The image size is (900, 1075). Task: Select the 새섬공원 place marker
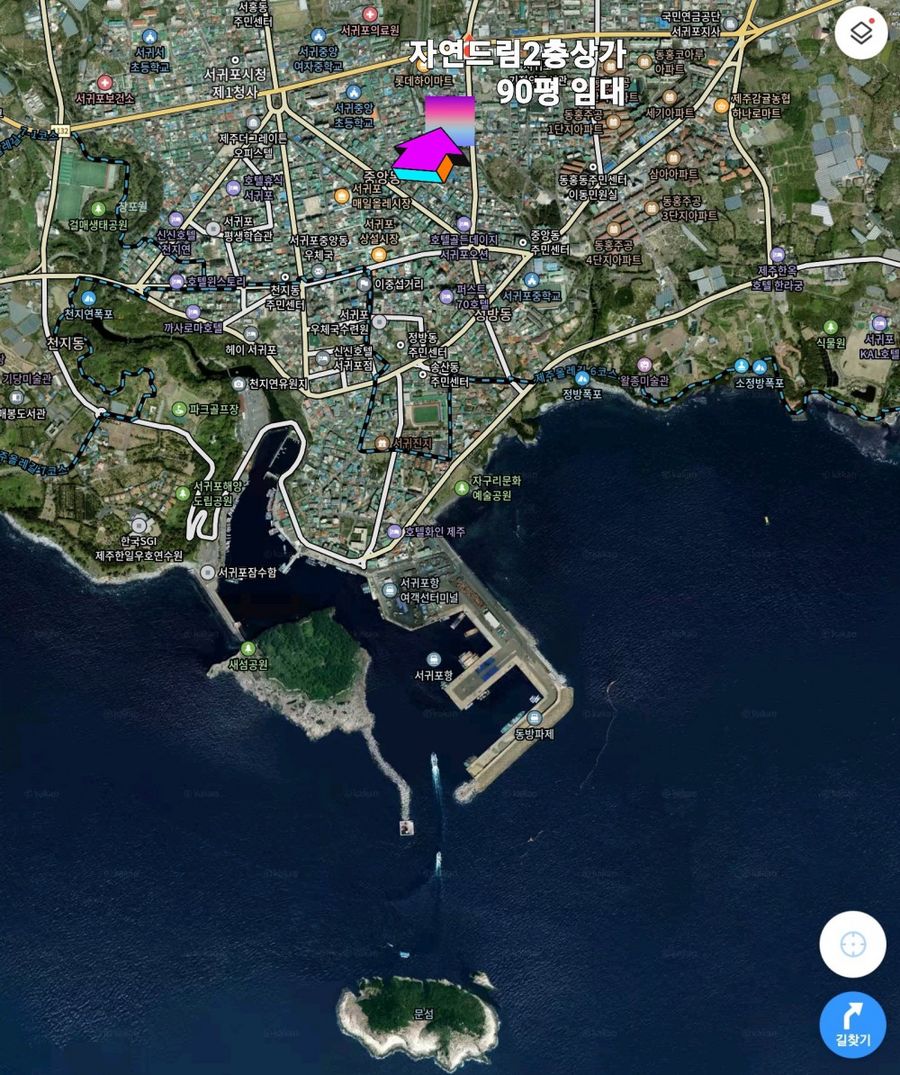[x=248, y=649]
